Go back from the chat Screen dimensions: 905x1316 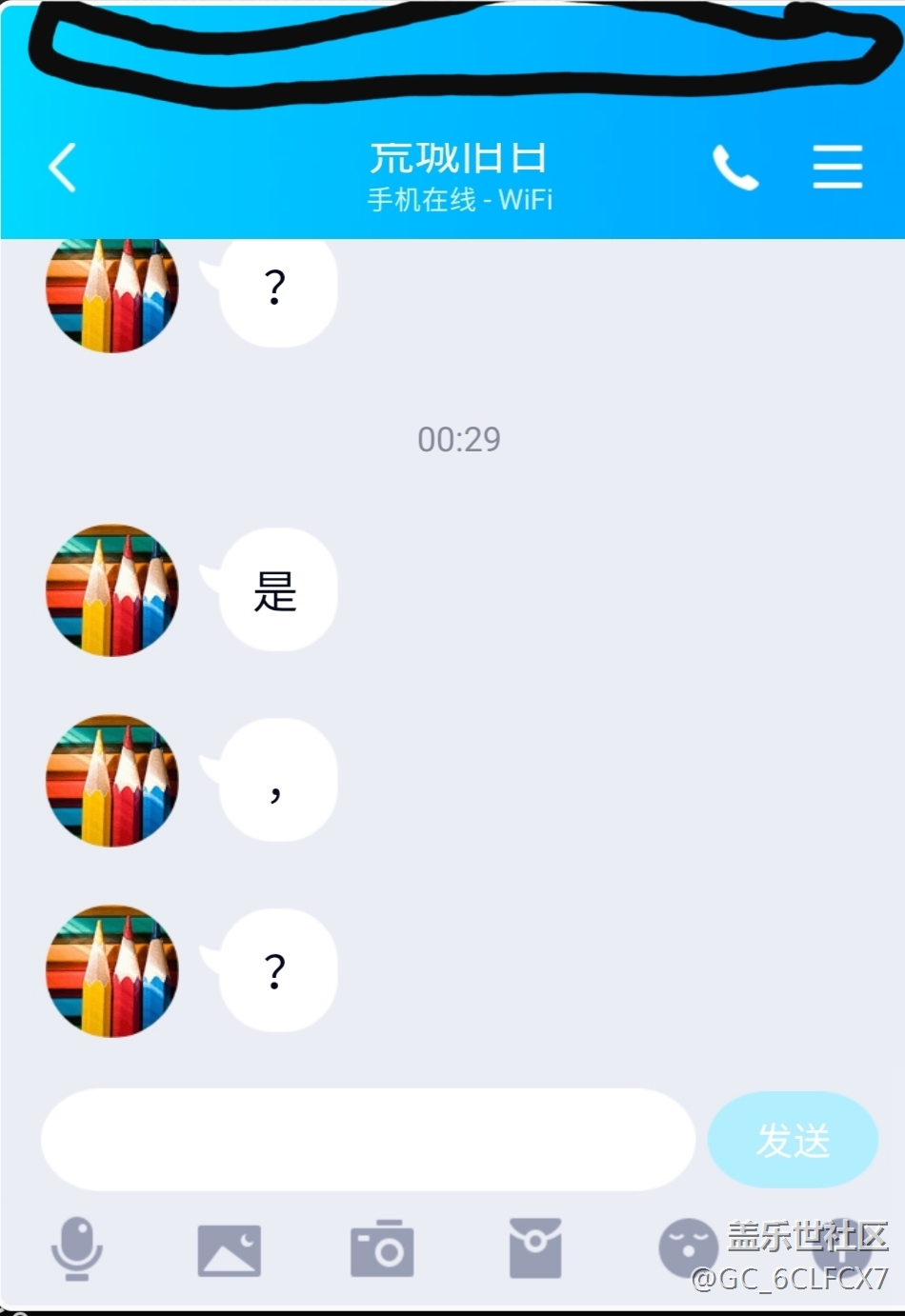tap(63, 169)
